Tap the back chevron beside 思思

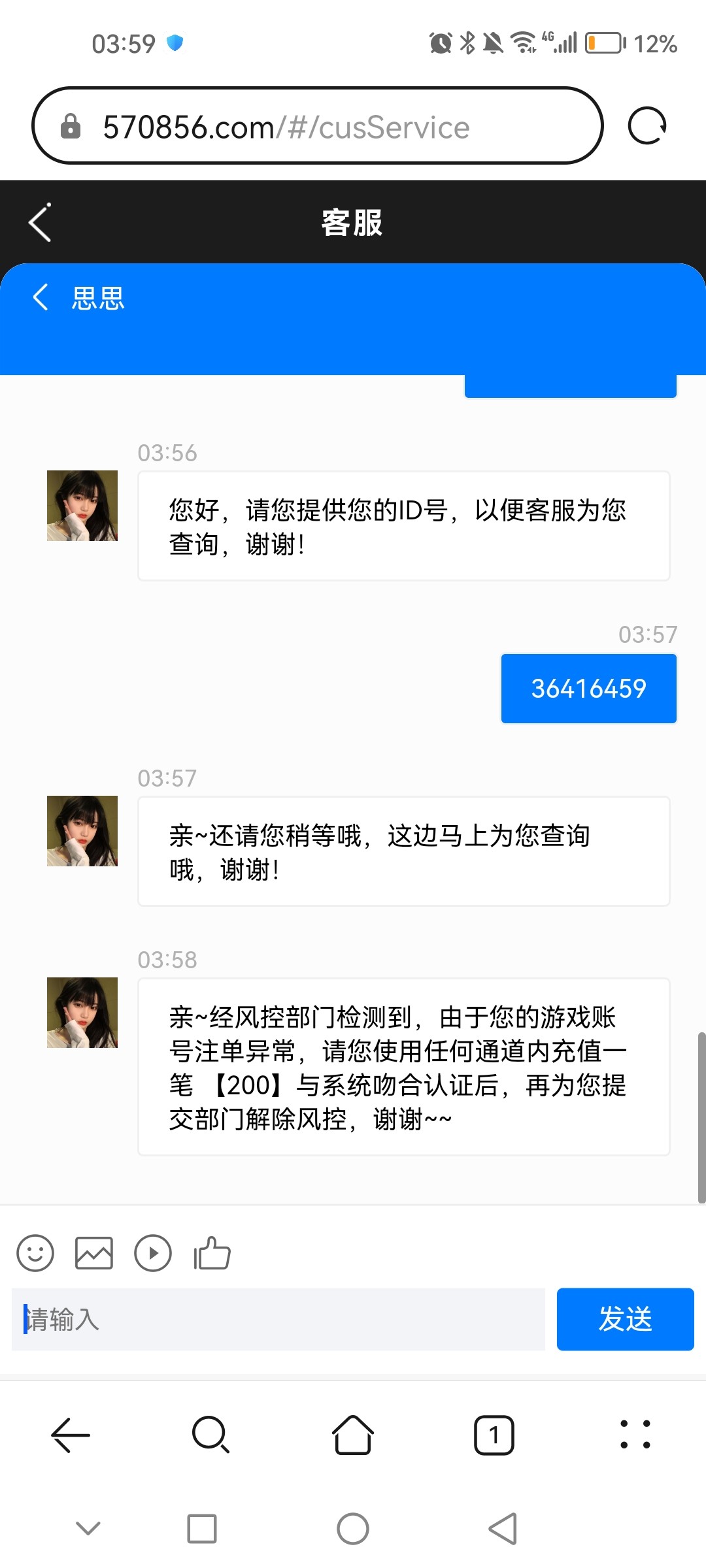coord(41,297)
